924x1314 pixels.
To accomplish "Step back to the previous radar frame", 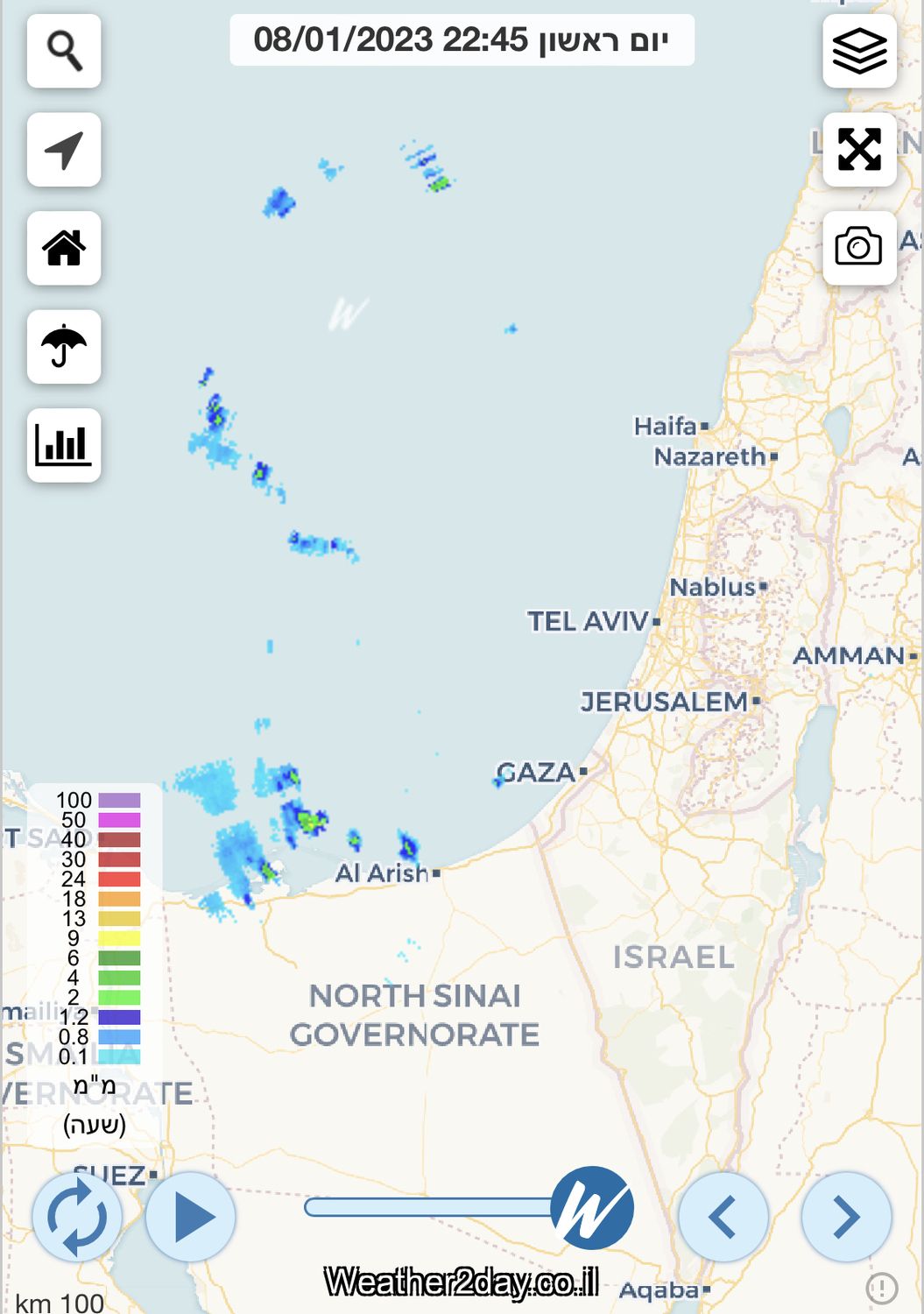I will [x=723, y=1217].
